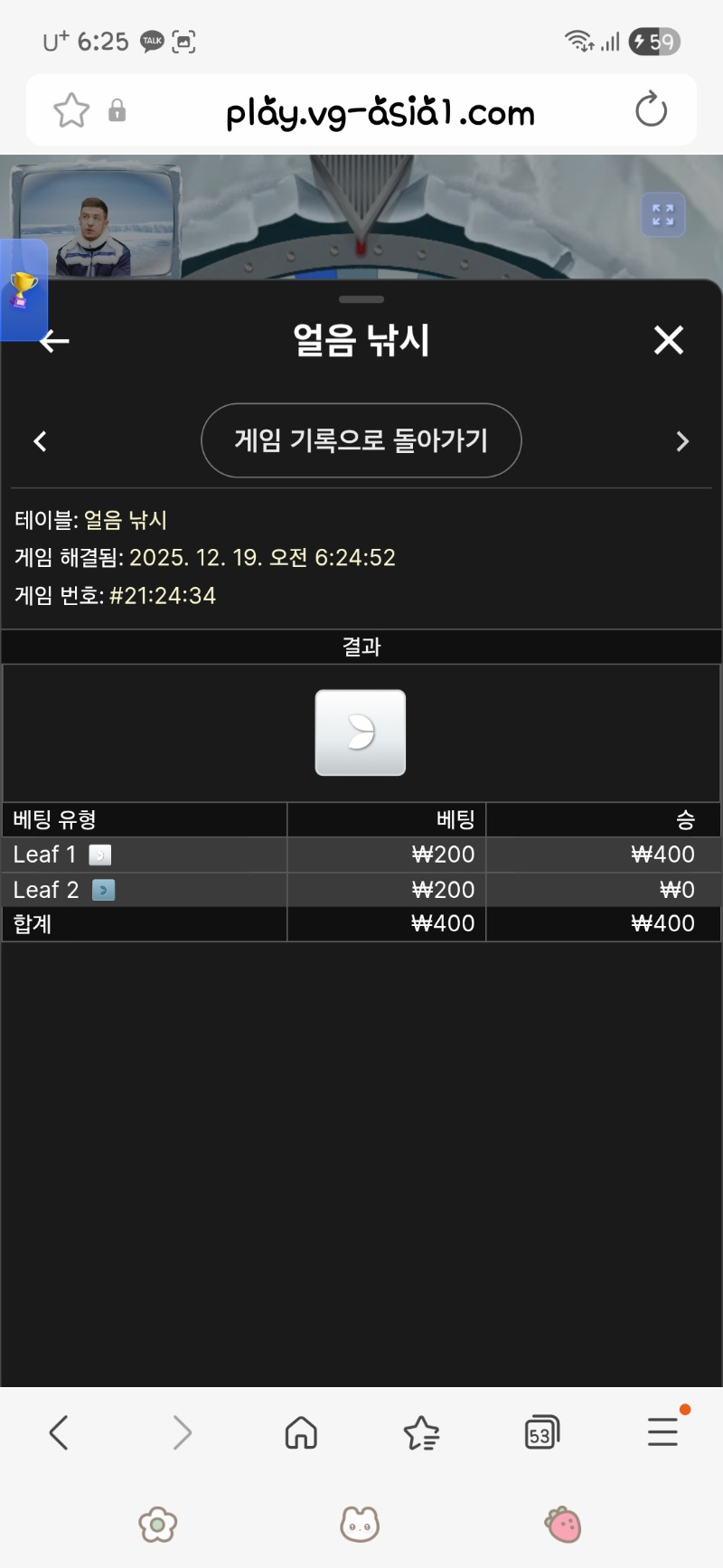View the 53 open tabs
Screen dimensions: 723x1568
tap(541, 1432)
